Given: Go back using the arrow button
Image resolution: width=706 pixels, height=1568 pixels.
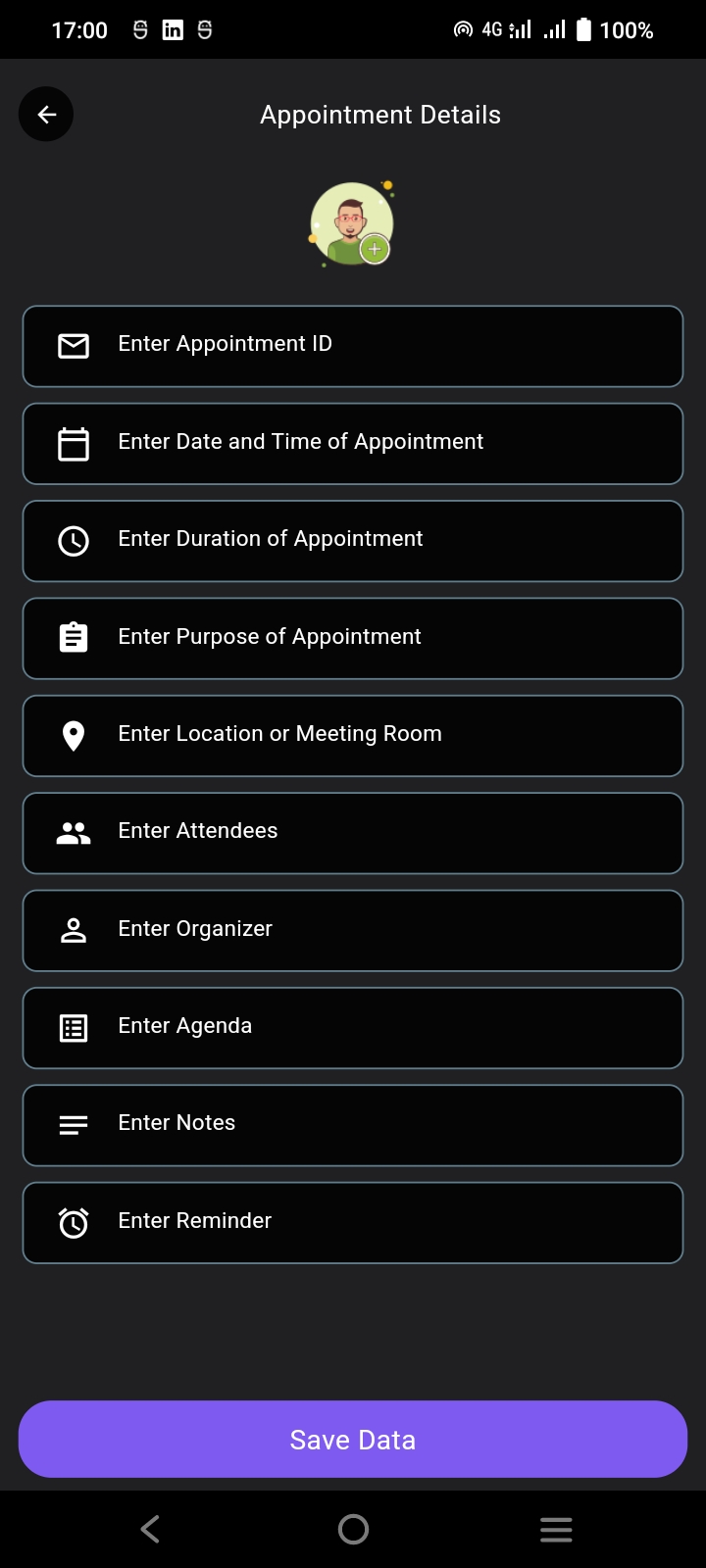Looking at the screenshot, I should [45, 114].
